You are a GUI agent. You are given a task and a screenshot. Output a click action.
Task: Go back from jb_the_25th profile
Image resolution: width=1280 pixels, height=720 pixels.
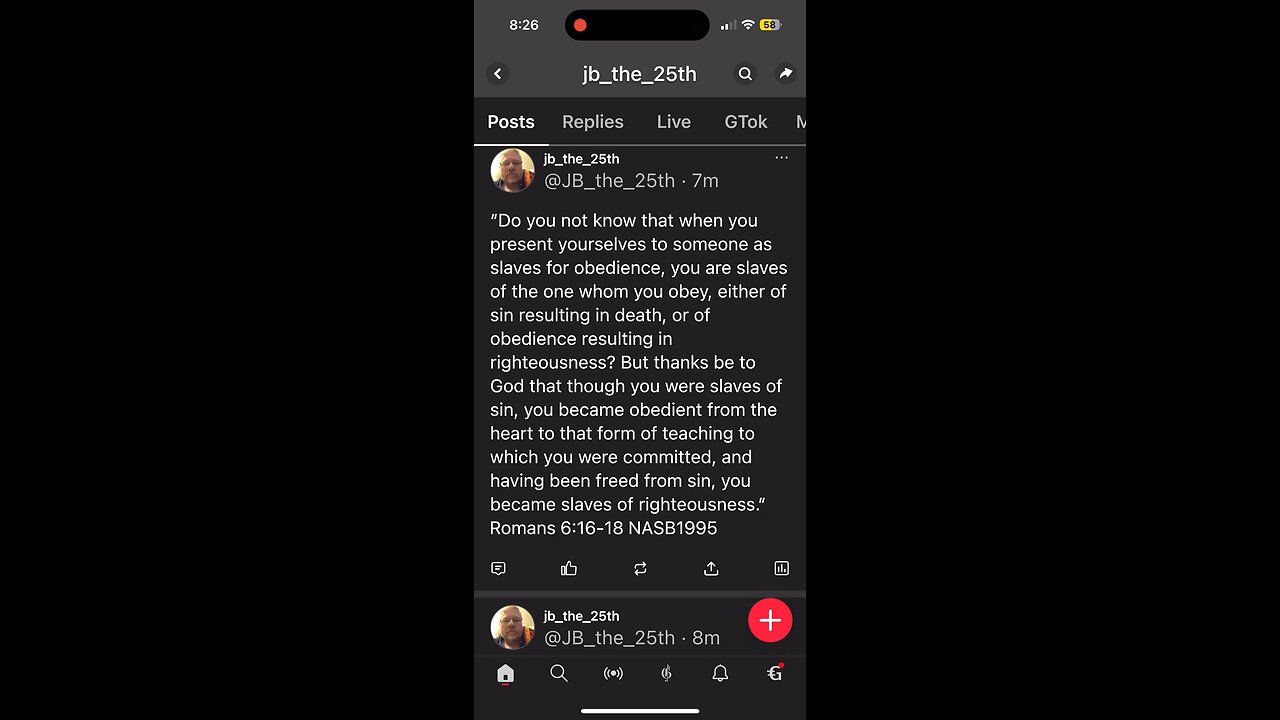pos(498,74)
